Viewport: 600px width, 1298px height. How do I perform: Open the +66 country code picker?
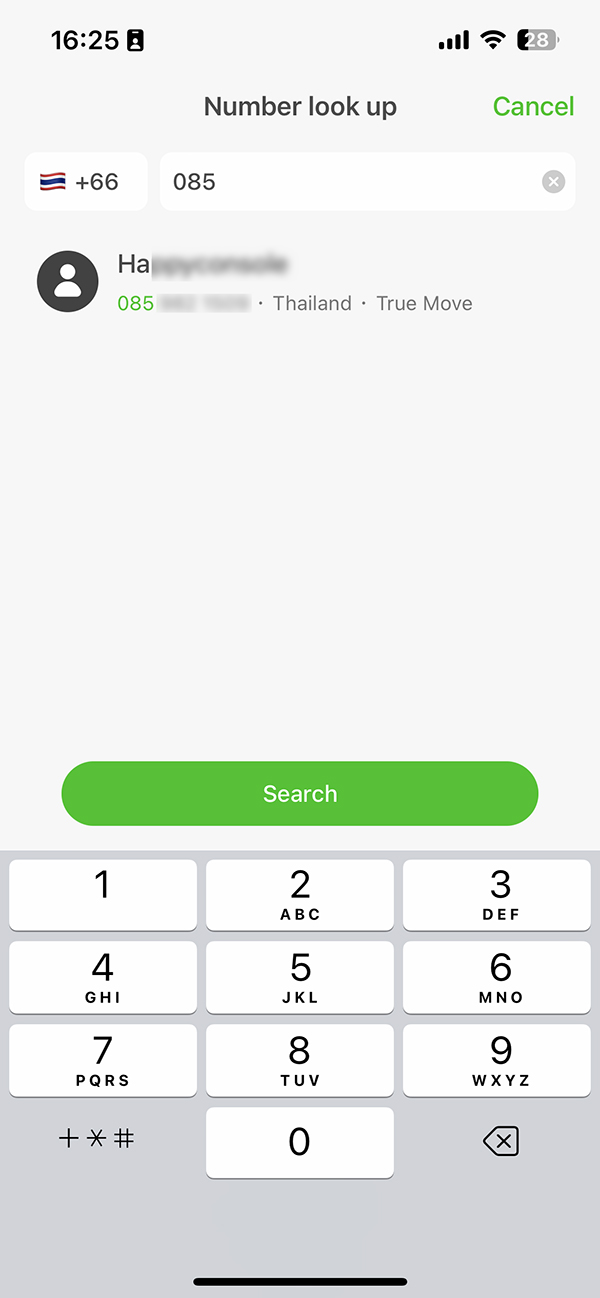pyautogui.click(x=86, y=182)
